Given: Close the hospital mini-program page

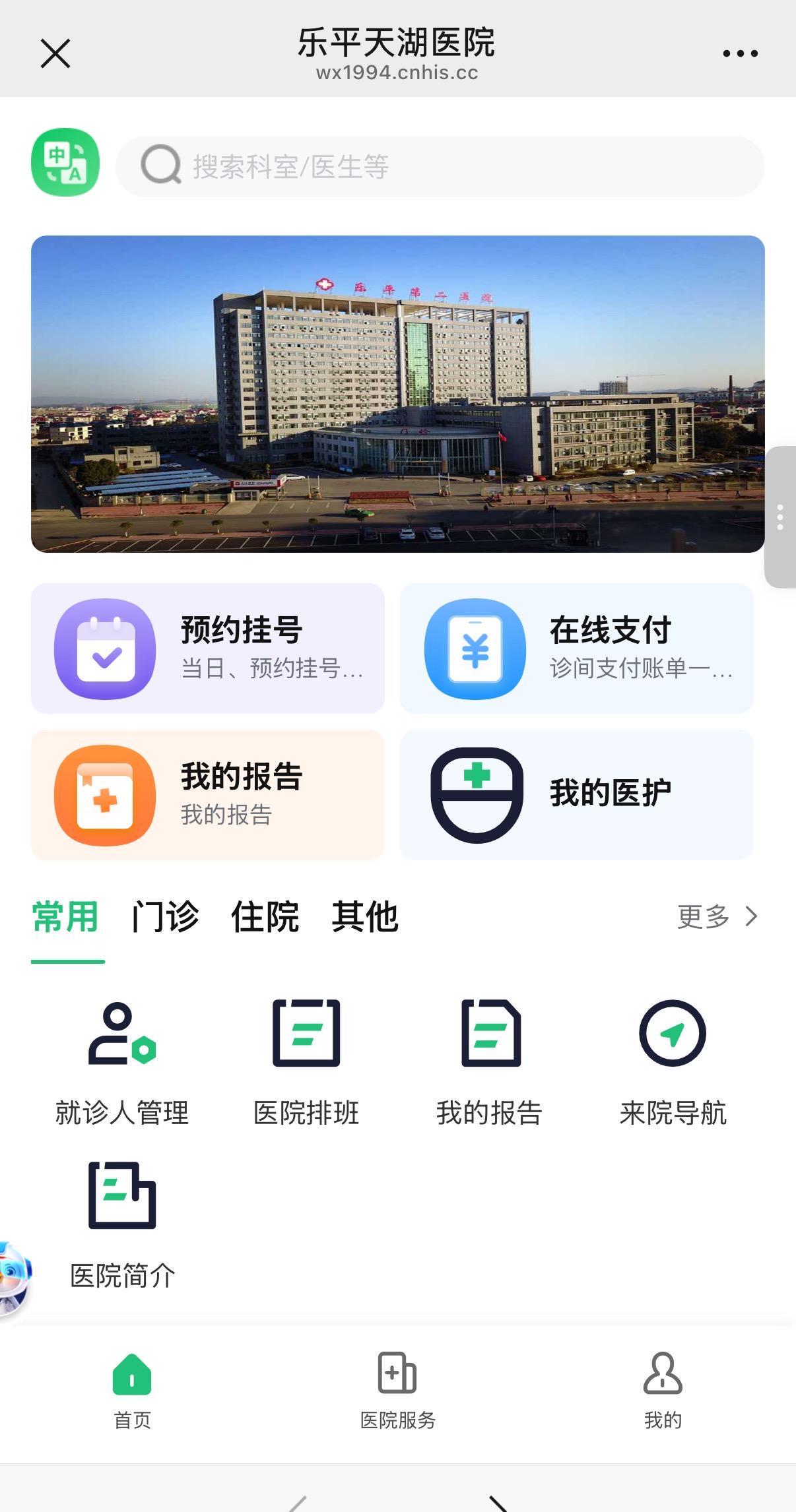Looking at the screenshot, I should (55, 53).
